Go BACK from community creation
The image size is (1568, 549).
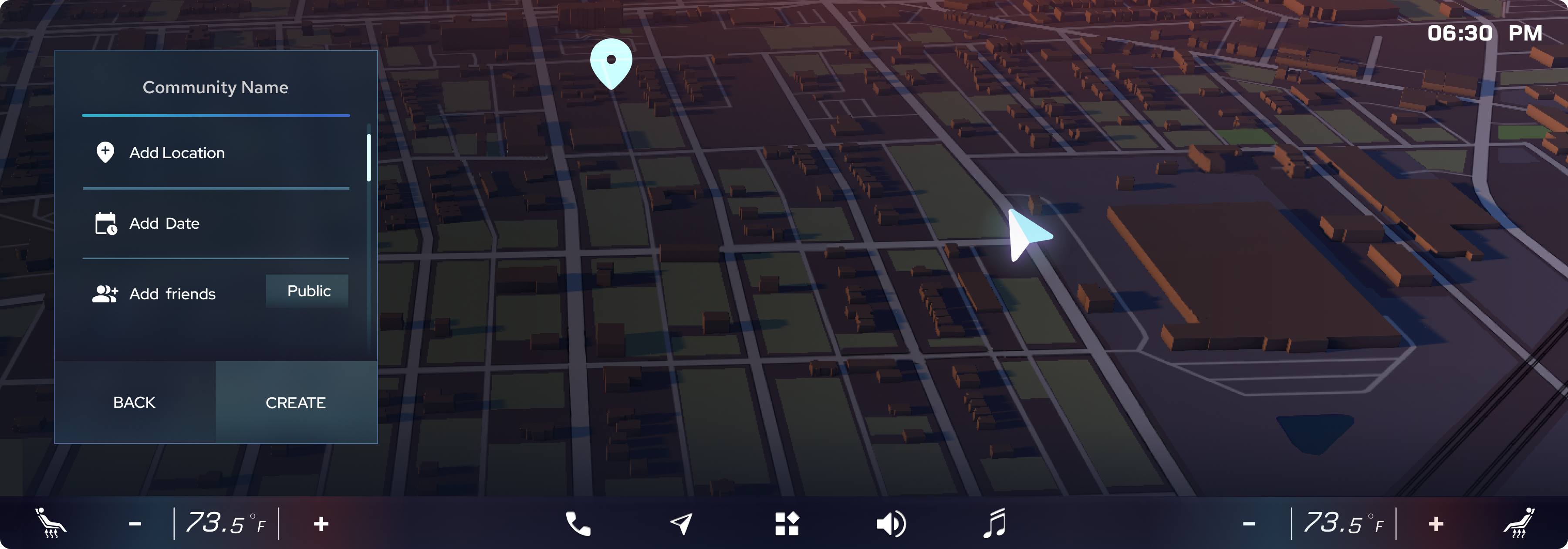[135, 402]
